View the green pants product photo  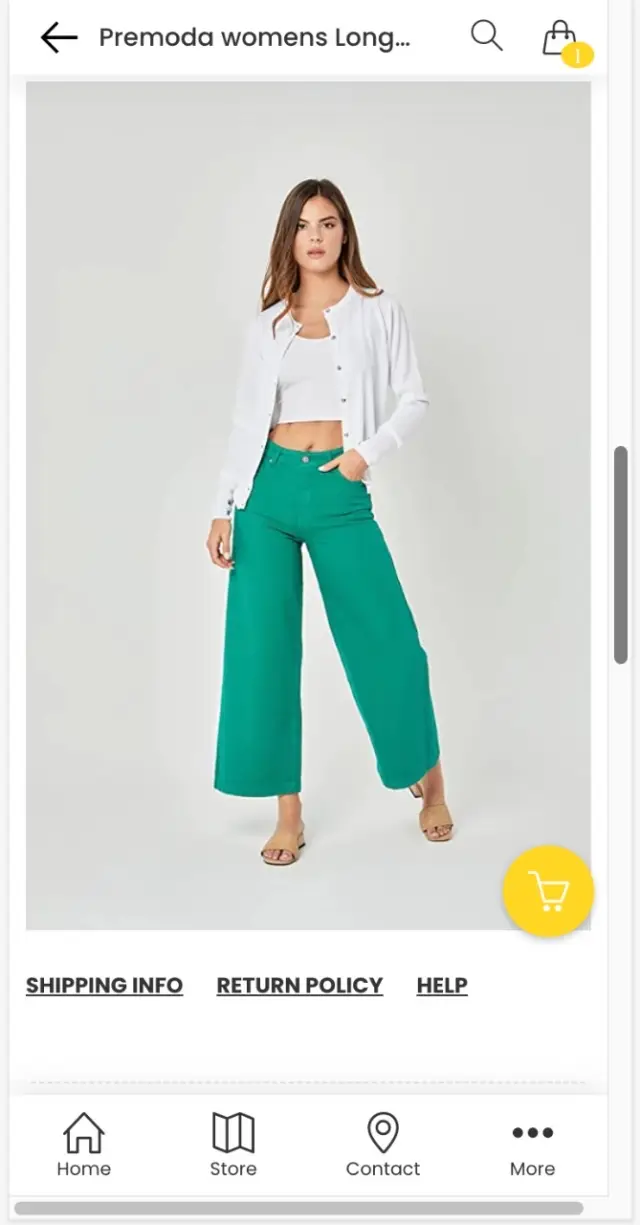(308, 505)
